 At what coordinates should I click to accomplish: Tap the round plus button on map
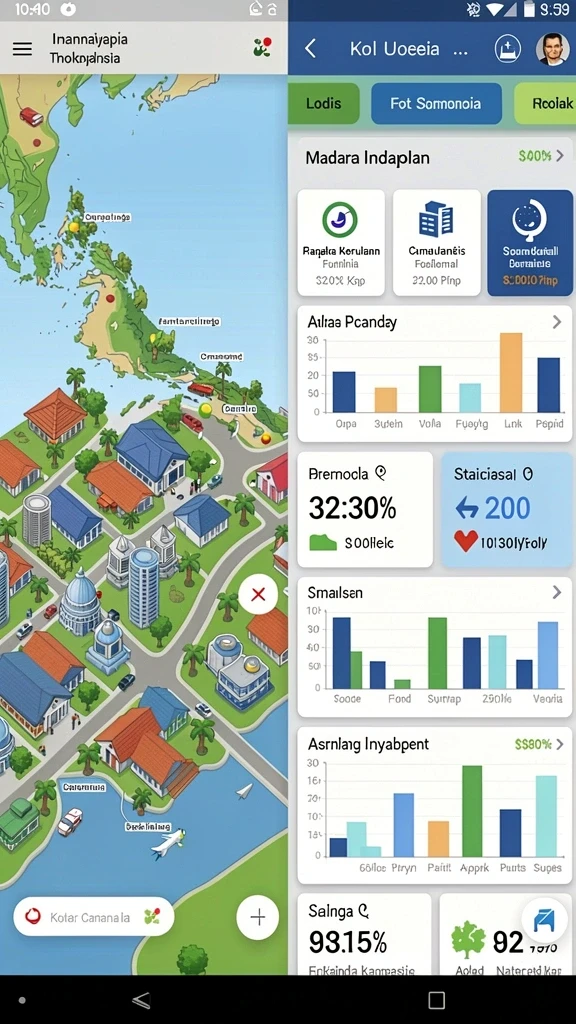[258, 917]
